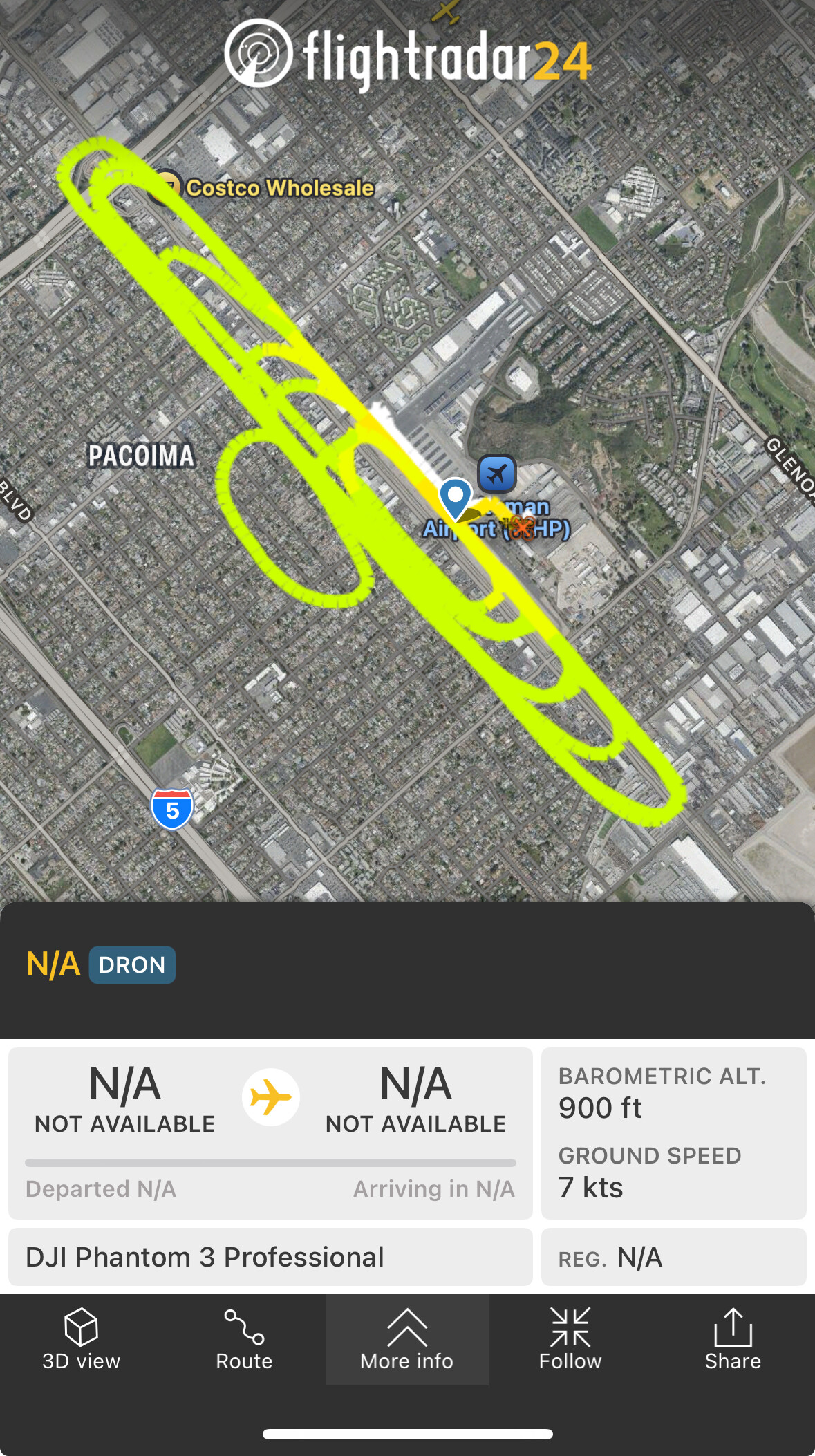Screen dimensions: 815x1456
Task: Expand More info panel
Action: click(x=407, y=1340)
